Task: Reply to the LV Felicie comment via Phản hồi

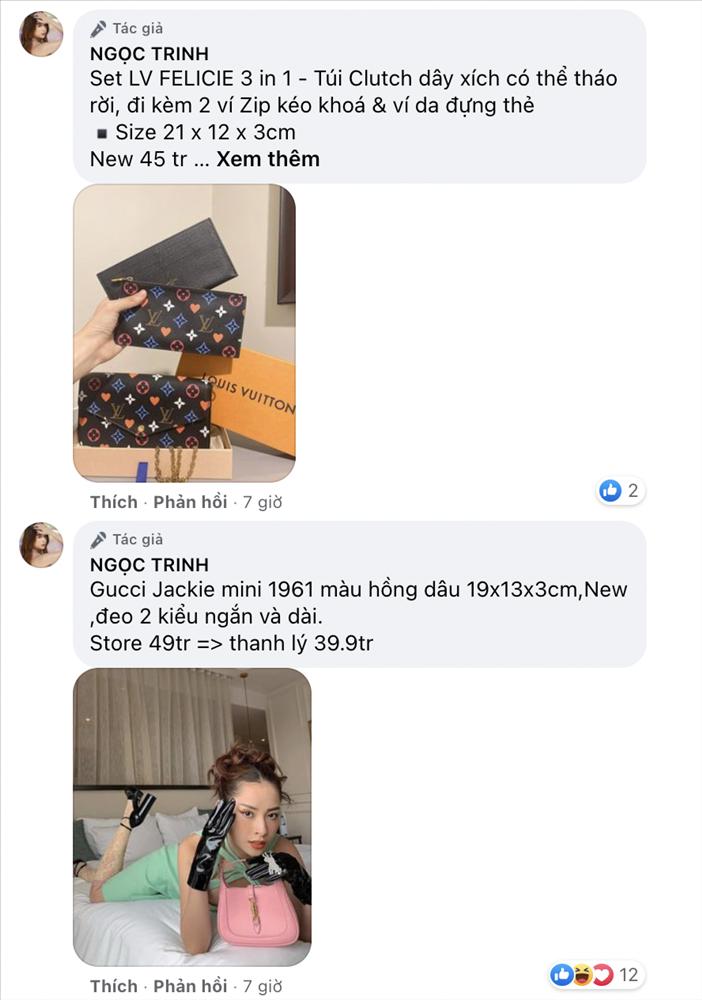Action: click(x=190, y=502)
